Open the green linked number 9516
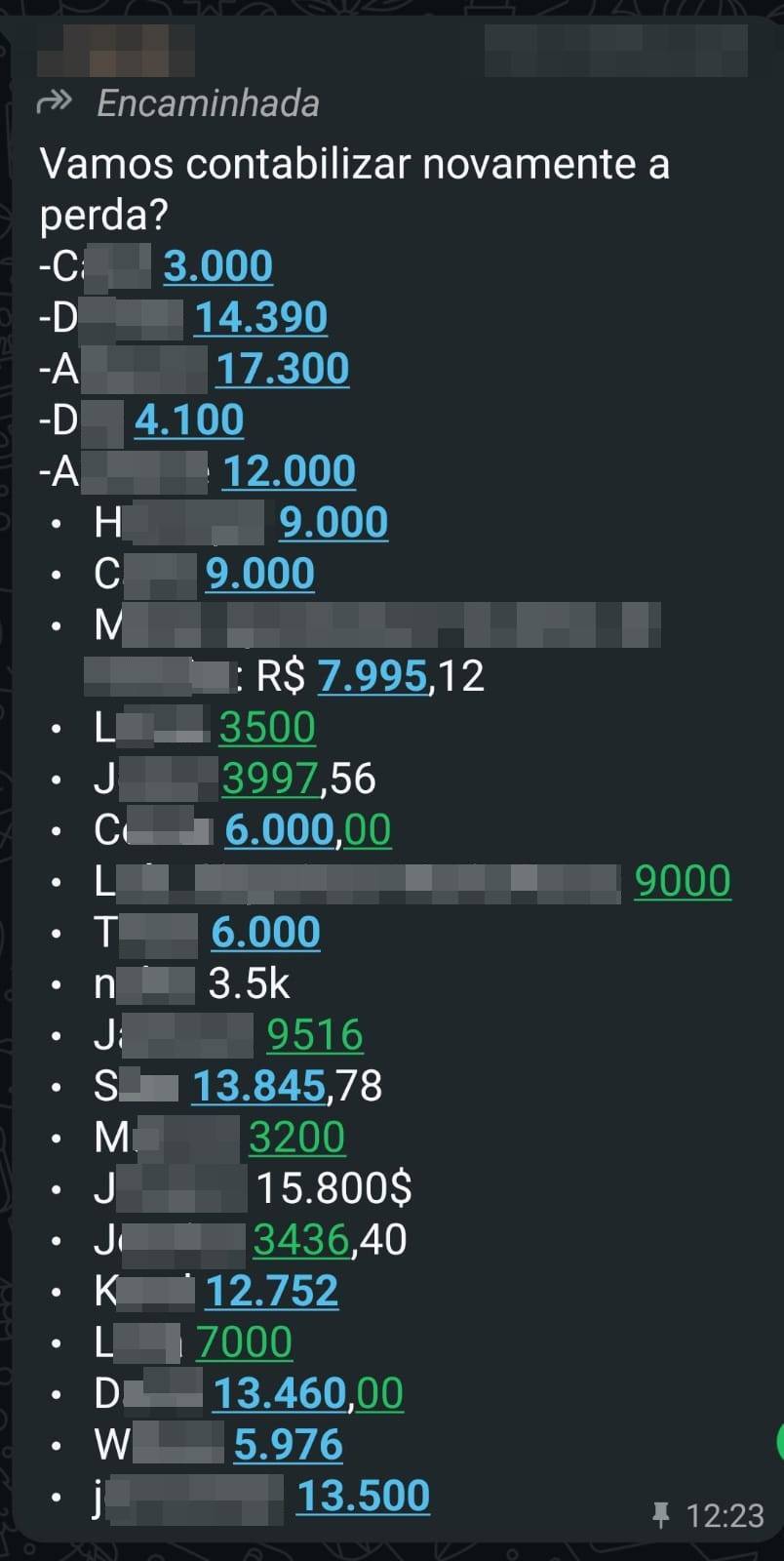784x1561 pixels. click(315, 1035)
